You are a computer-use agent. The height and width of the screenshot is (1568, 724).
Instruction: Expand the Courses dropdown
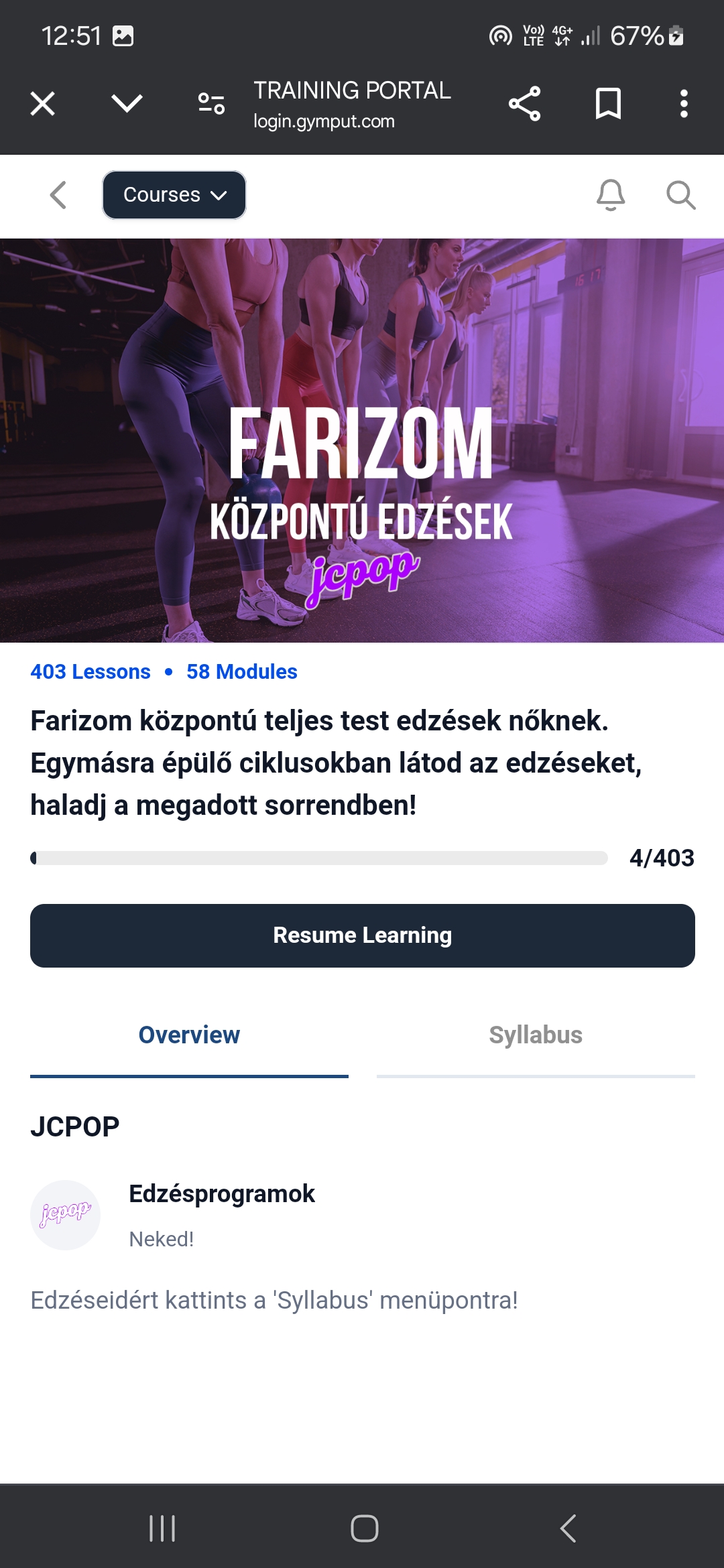(174, 195)
